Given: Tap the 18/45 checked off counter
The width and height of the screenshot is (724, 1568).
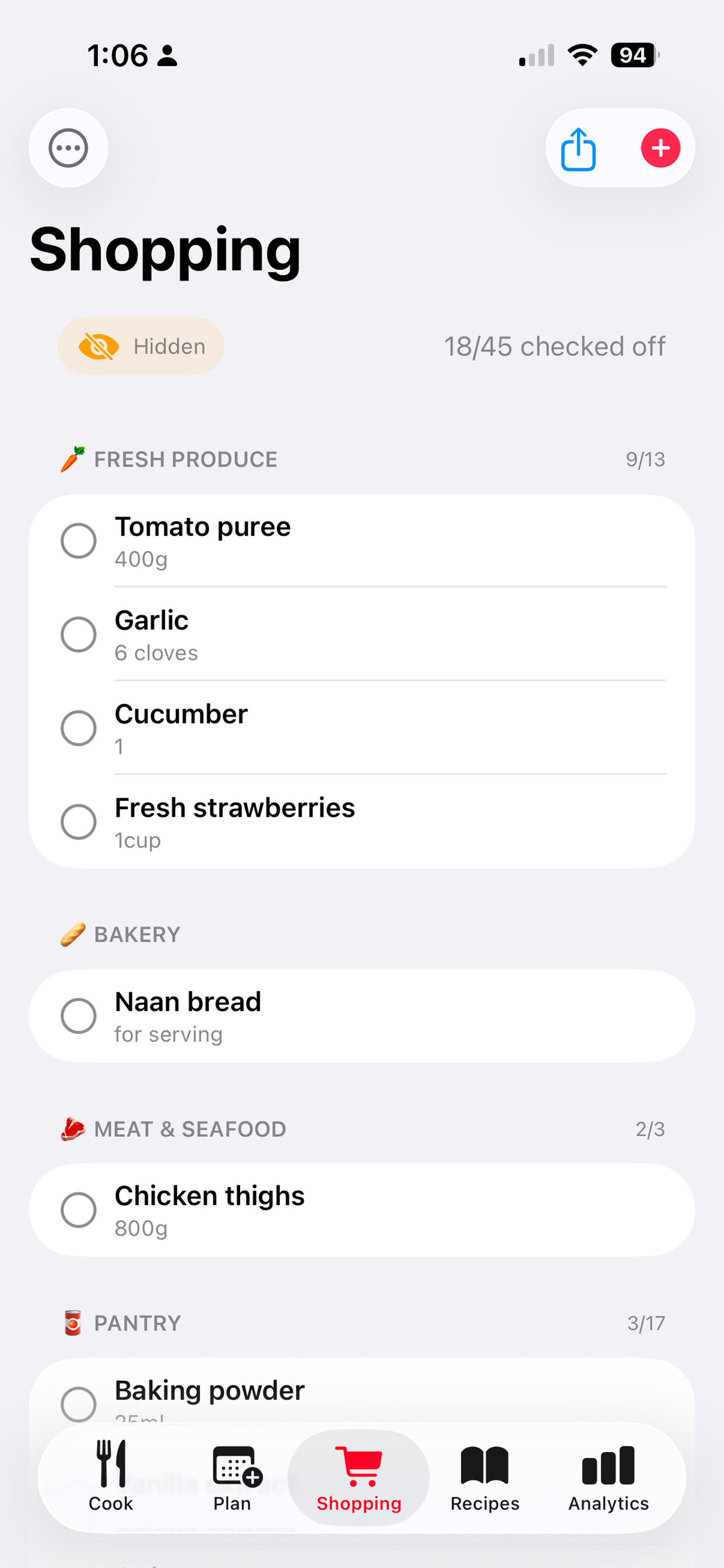Looking at the screenshot, I should [554, 346].
